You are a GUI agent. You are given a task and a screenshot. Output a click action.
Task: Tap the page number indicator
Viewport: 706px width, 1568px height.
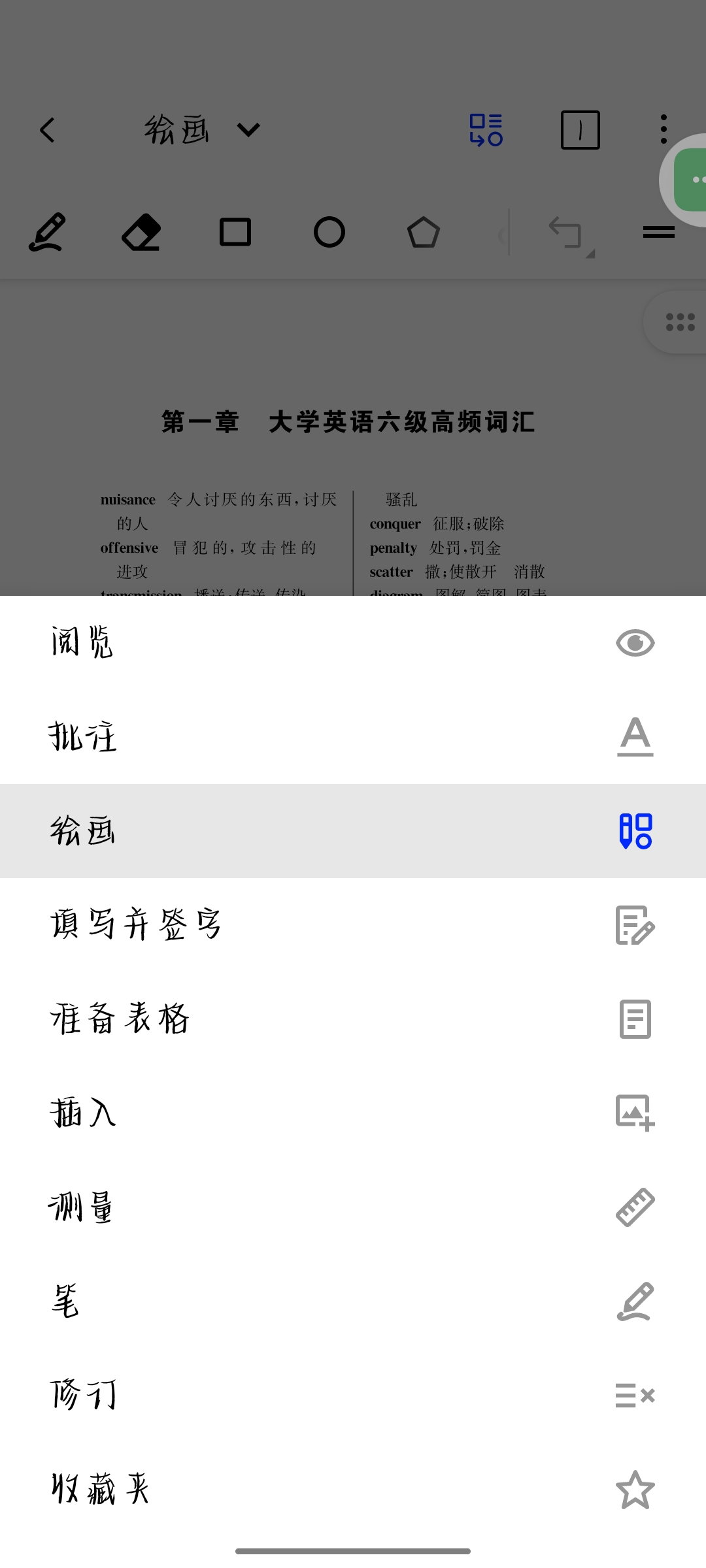pyautogui.click(x=580, y=129)
